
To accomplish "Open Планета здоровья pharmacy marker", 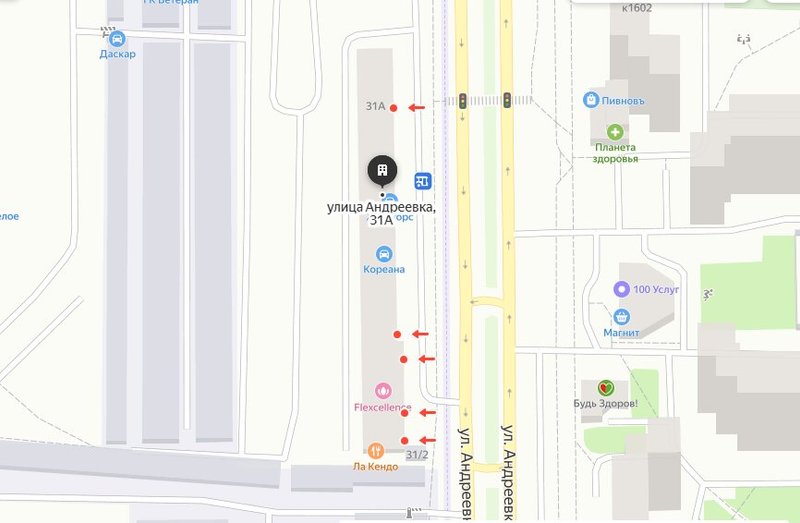I will coord(614,132).
